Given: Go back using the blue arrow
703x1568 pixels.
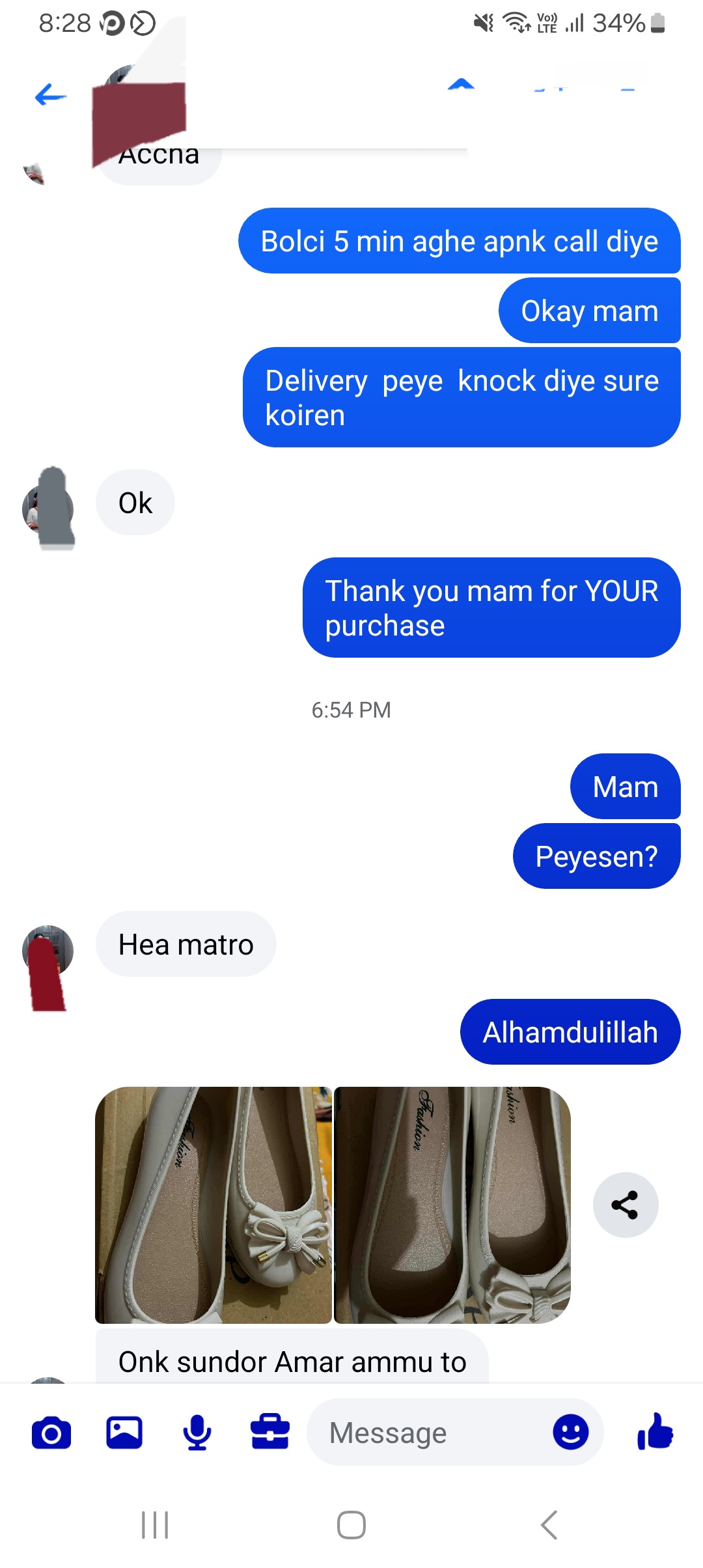Looking at the screenshot, I should (51, 96).
